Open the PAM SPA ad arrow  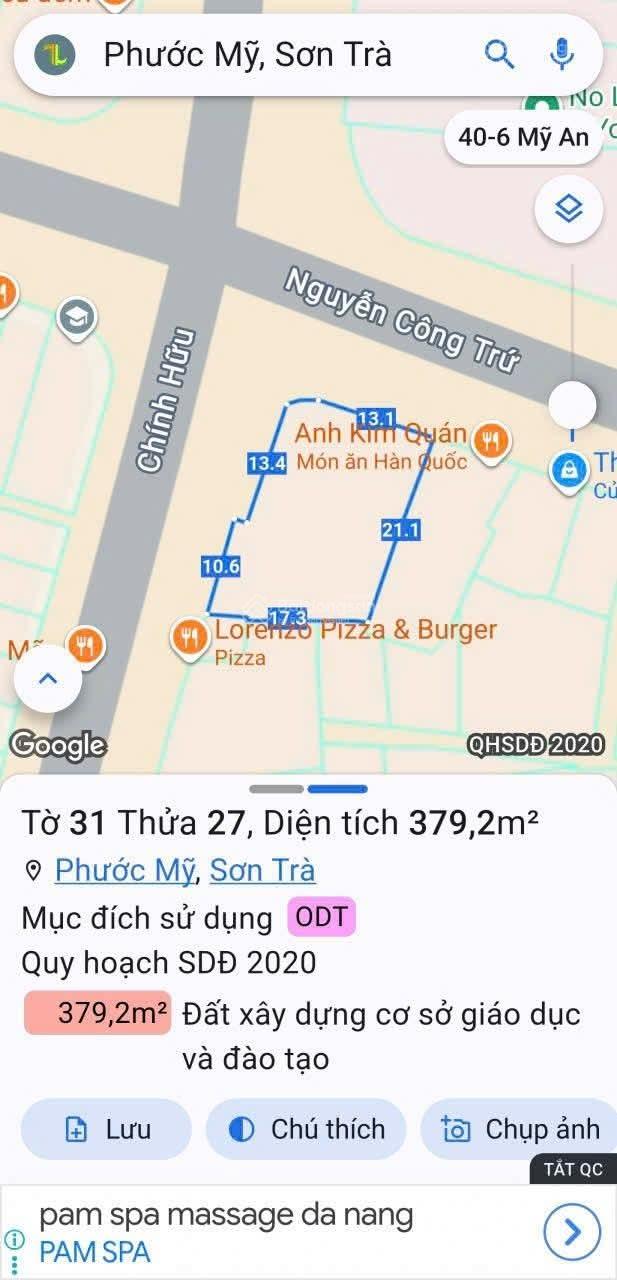[572, 1231]
